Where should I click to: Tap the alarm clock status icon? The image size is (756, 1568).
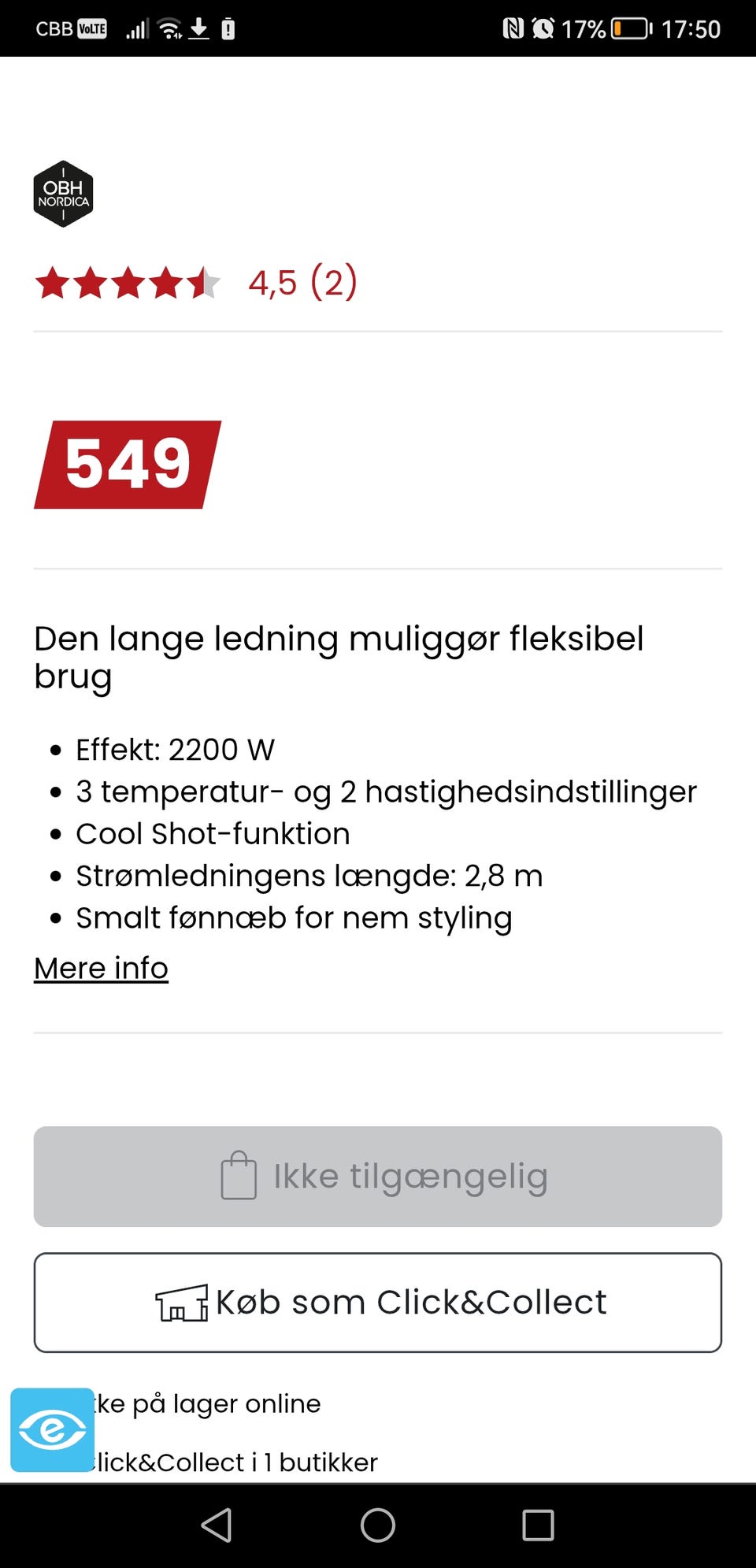point(543,28)
